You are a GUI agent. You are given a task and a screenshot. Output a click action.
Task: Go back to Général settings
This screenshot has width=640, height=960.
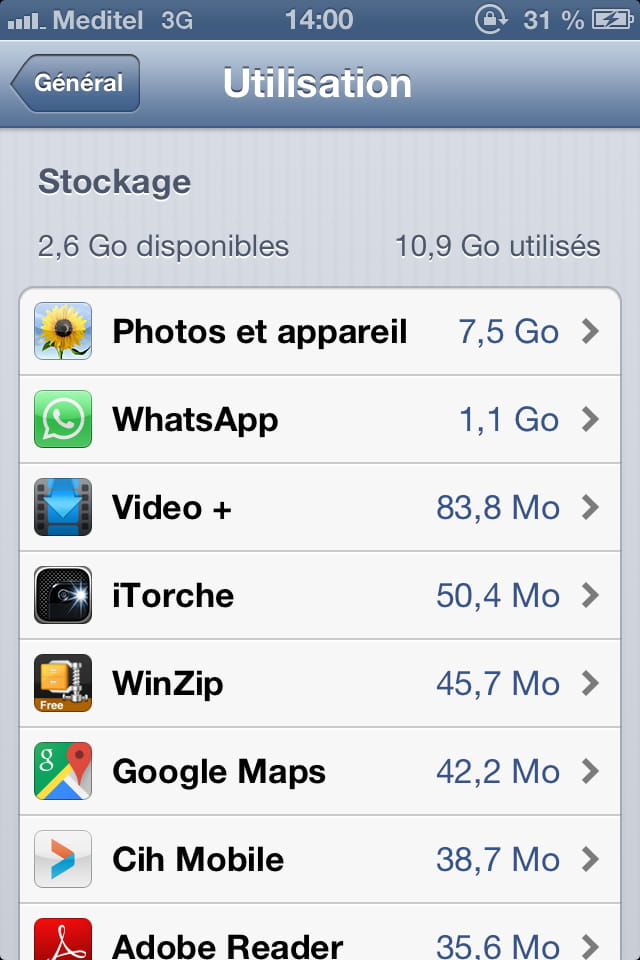[x=76, y=83]
